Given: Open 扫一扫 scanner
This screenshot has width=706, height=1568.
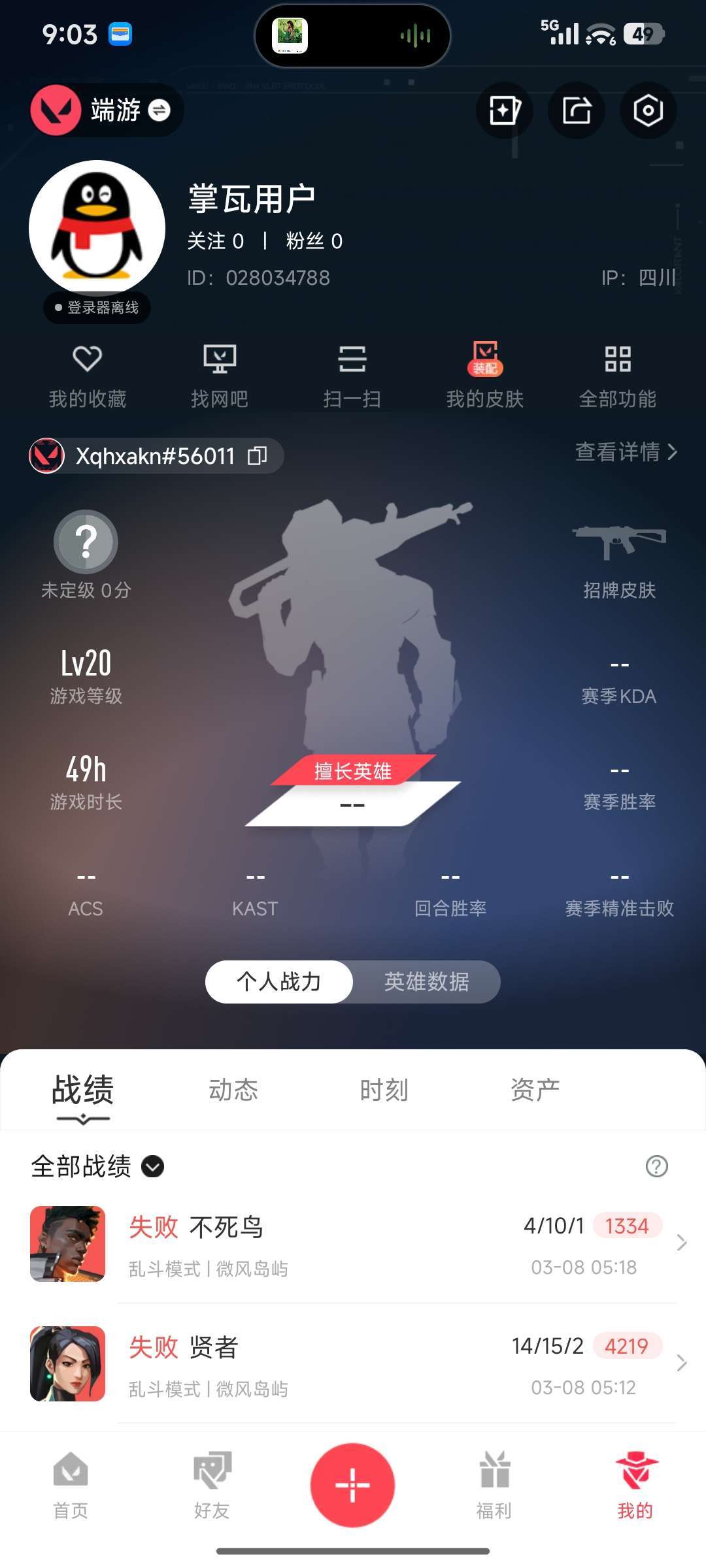Looking at the screenshot, I should 352,376.
